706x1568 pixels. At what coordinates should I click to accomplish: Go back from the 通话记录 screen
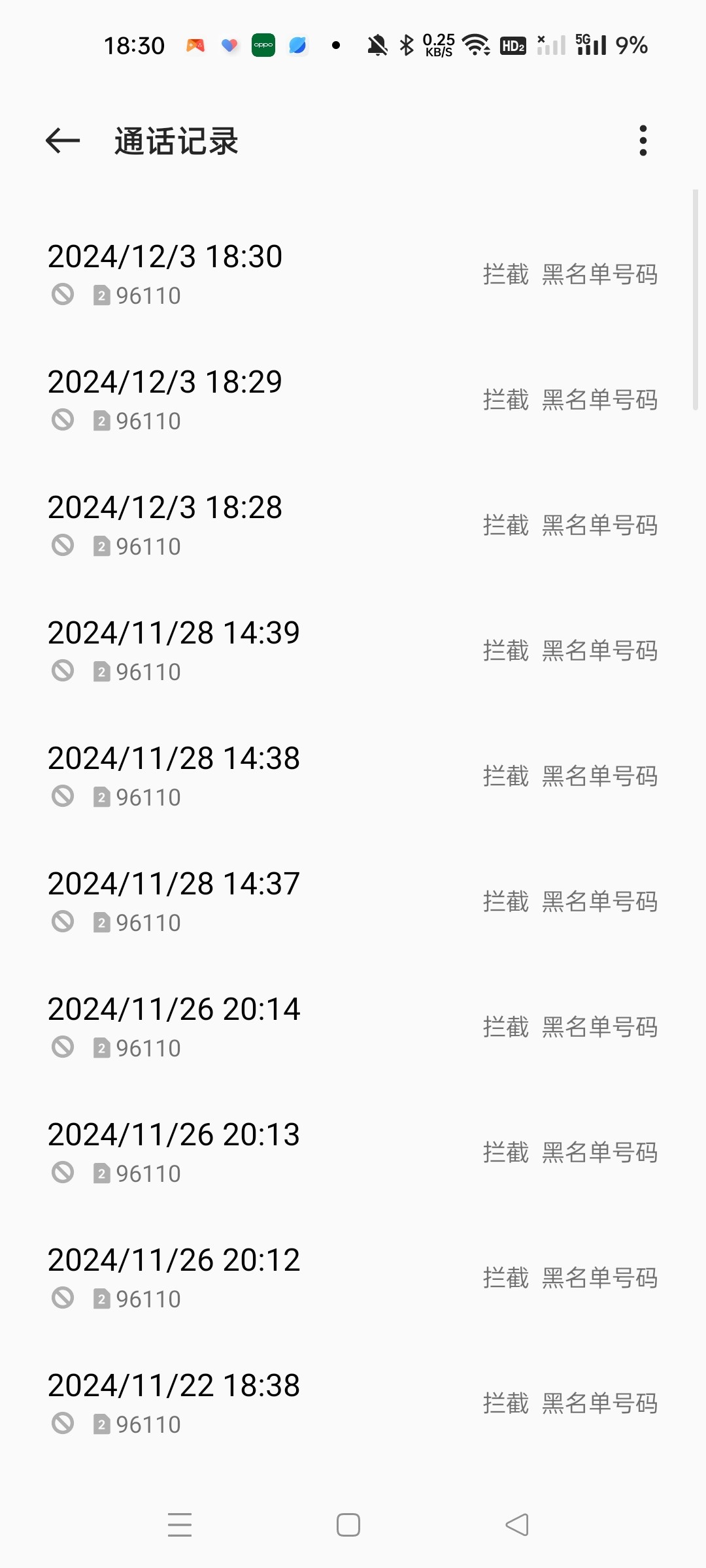[63, 140]
